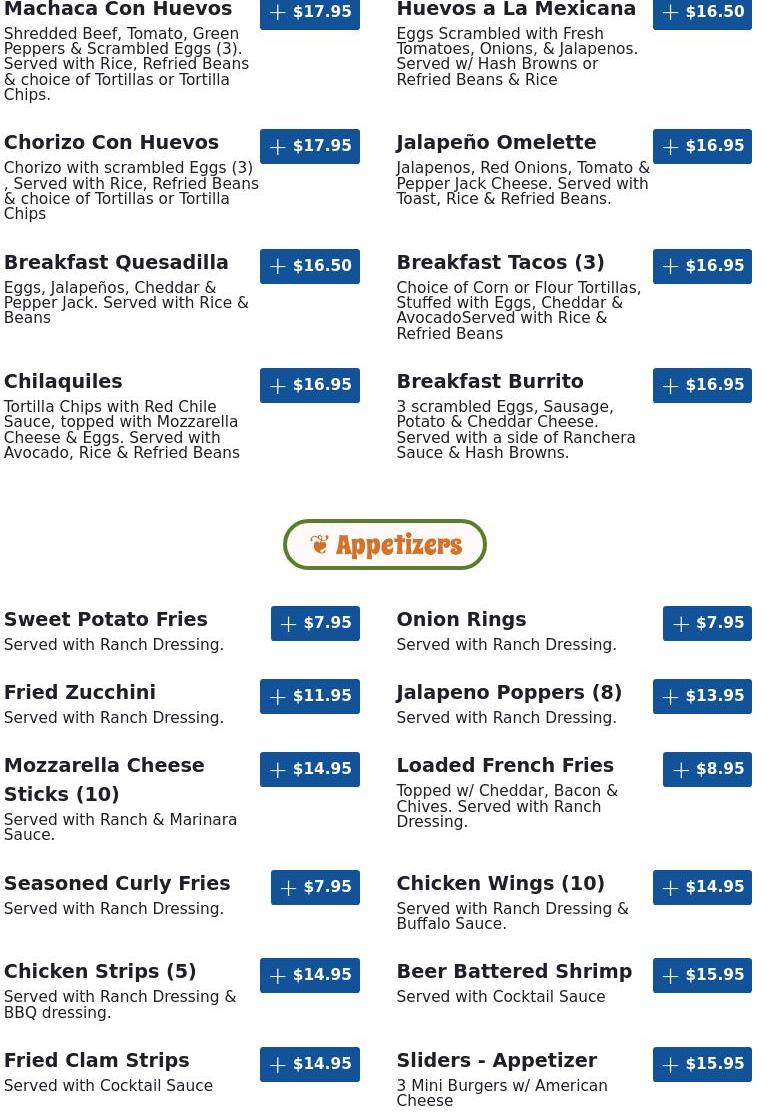Add Jalapeno Poppers (8) to the order

702,696
